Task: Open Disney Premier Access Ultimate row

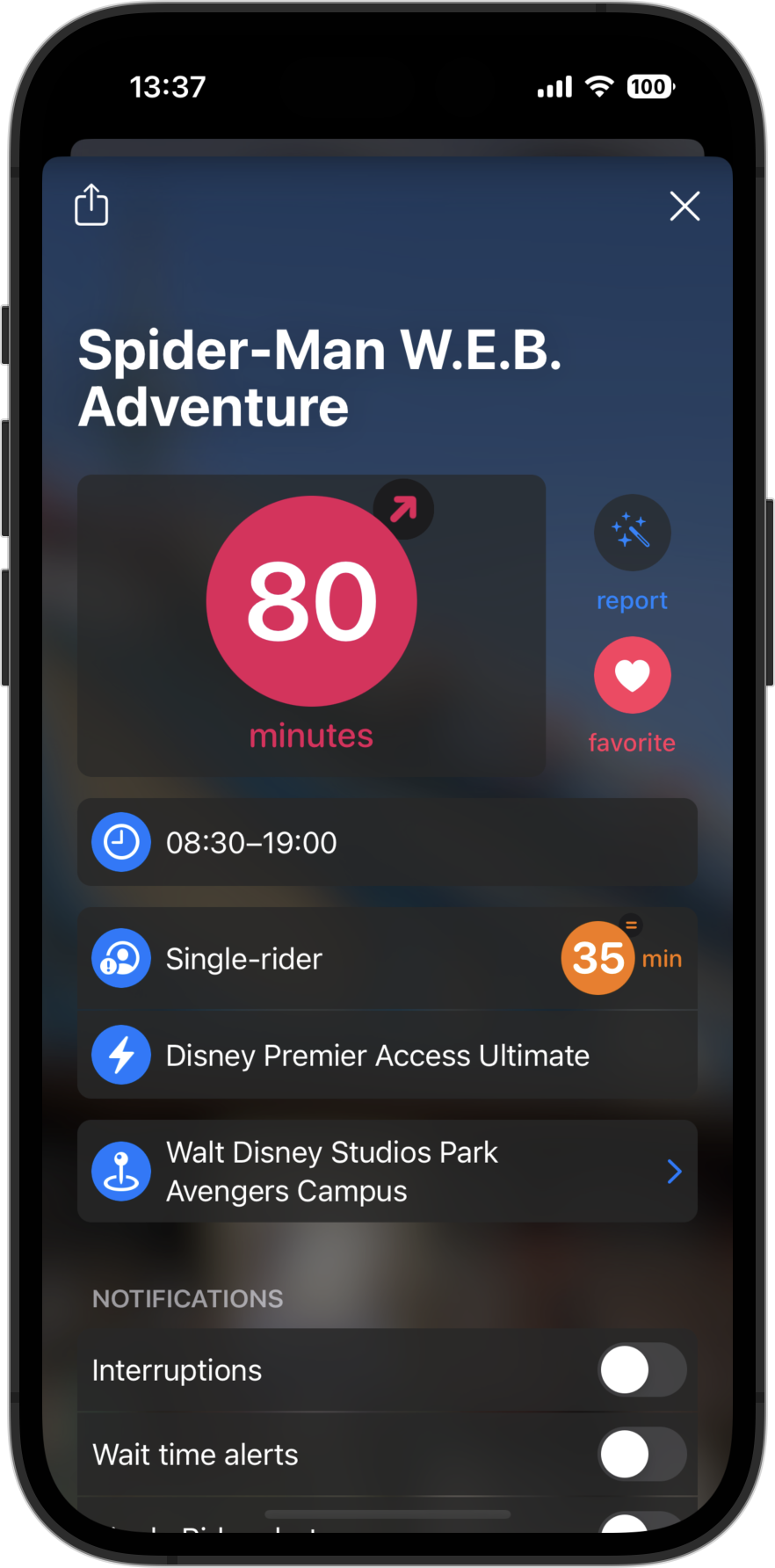Action: pyautogui.click(x=387, y=1055)
